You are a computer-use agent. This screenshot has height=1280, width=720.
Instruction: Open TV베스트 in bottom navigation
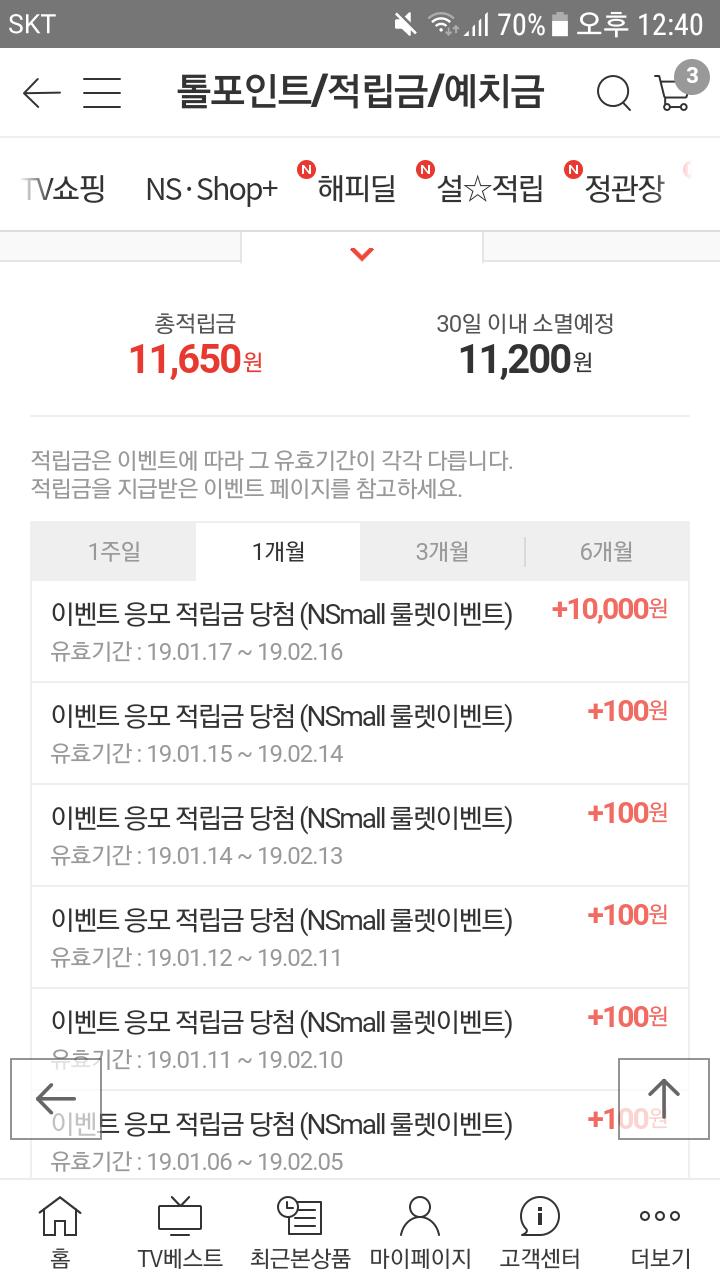[x=180, y=1231]
